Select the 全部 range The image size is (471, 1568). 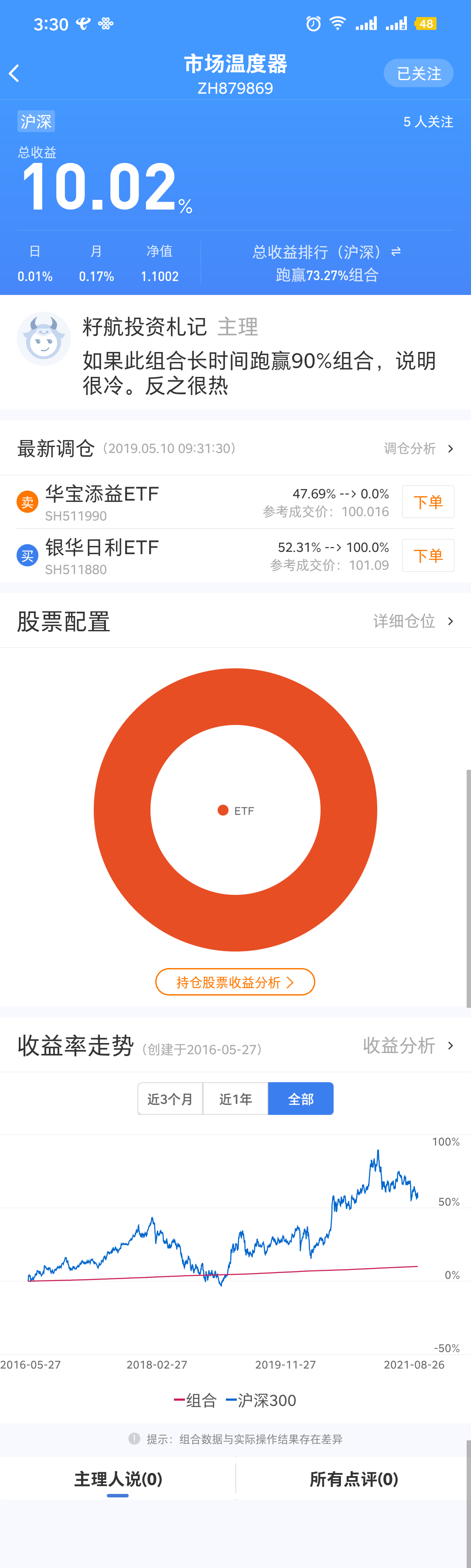click(300, 1099)
